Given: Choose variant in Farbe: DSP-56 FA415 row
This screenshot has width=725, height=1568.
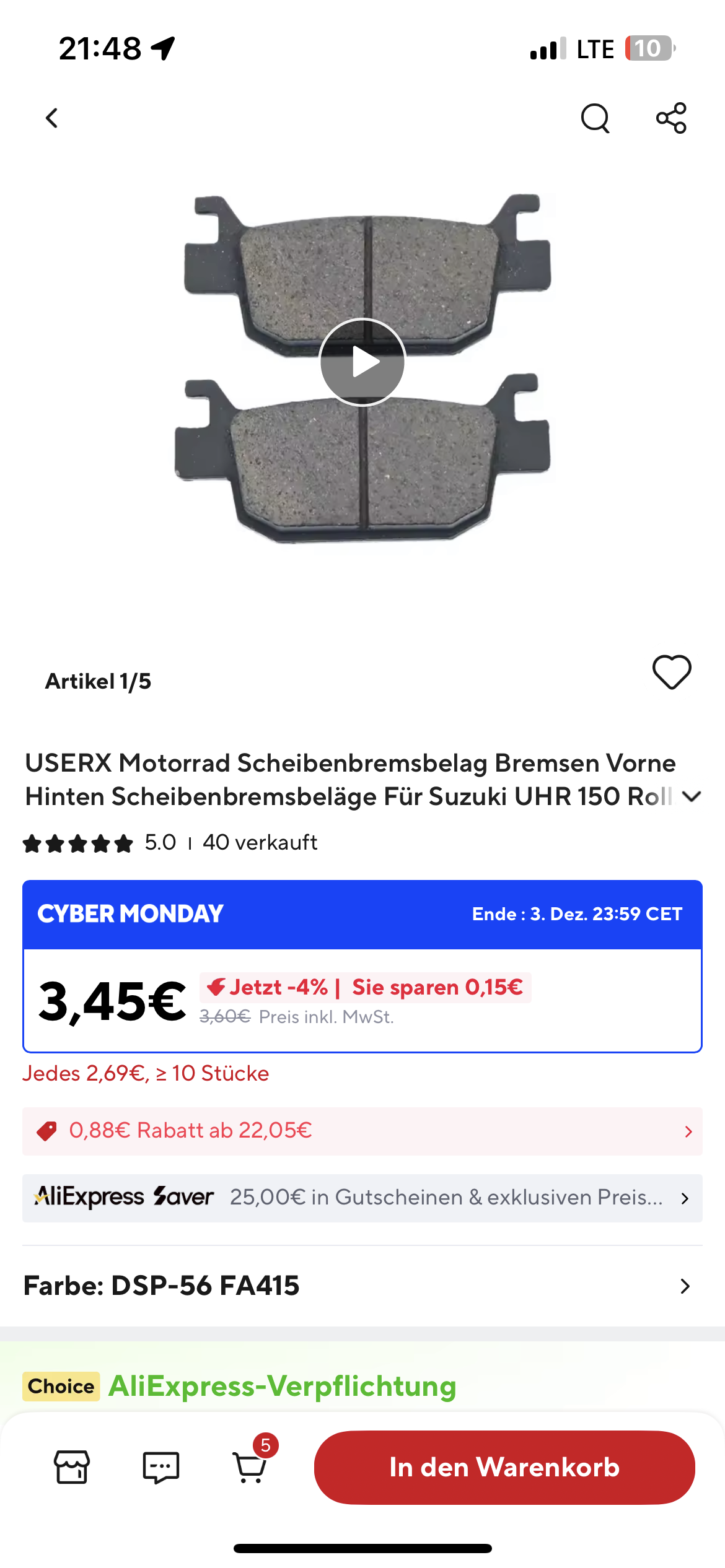Looking at the screenshot, I should click(362, 1286).
